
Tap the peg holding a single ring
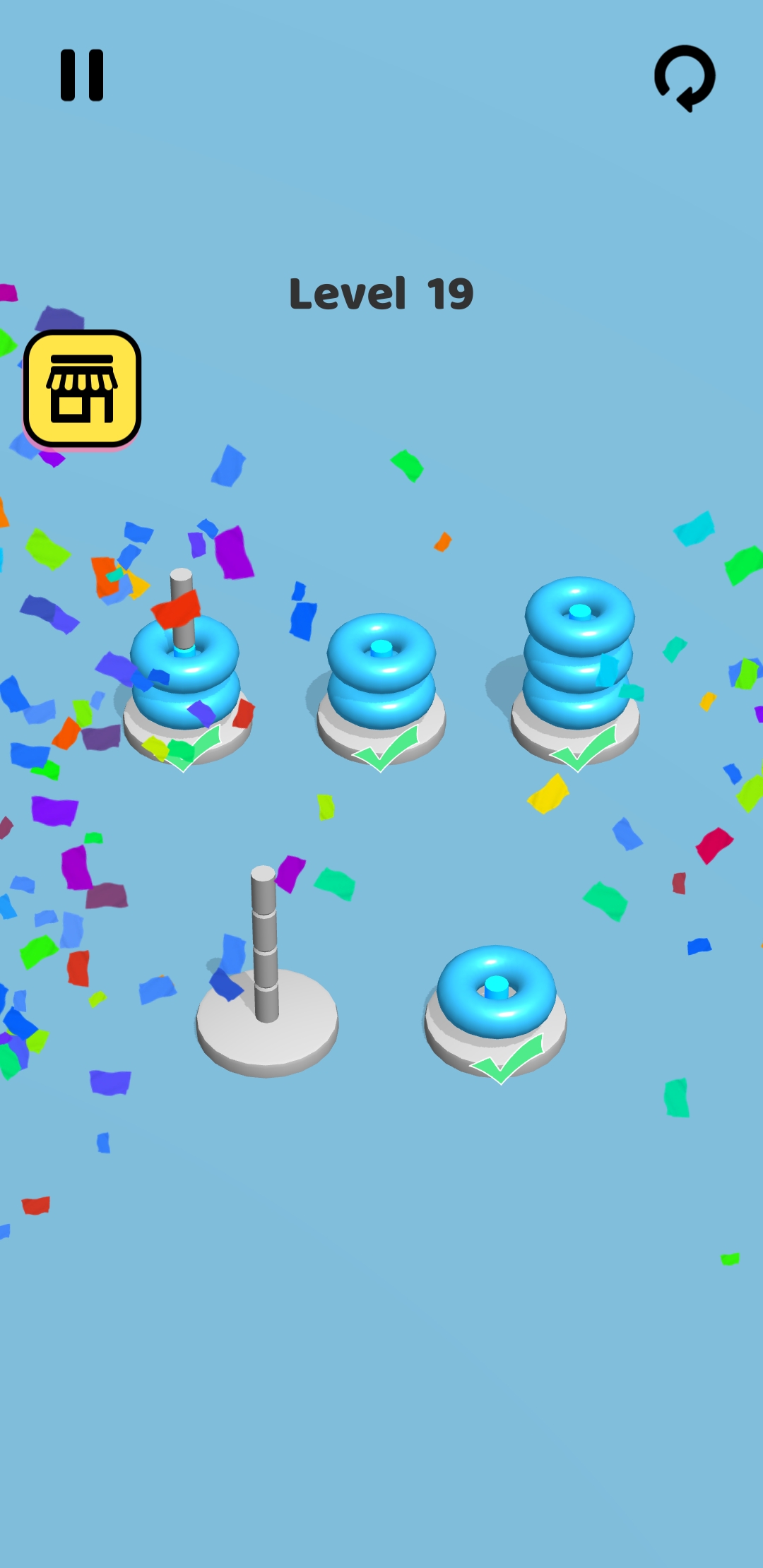[496, 1003]
